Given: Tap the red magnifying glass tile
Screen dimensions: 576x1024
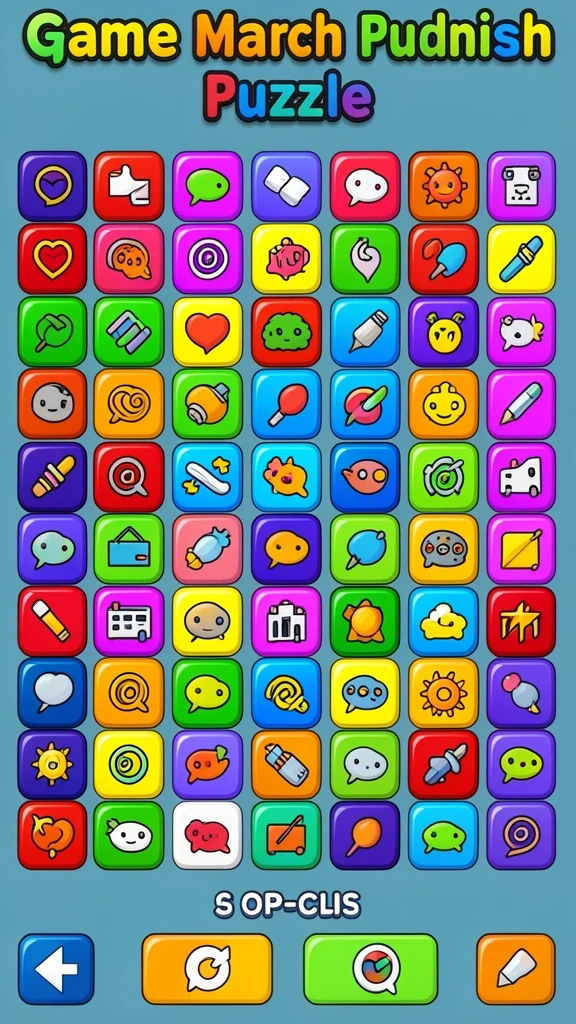Looking at the screenshot, I should pyautogui.click(x=129, y=476).
